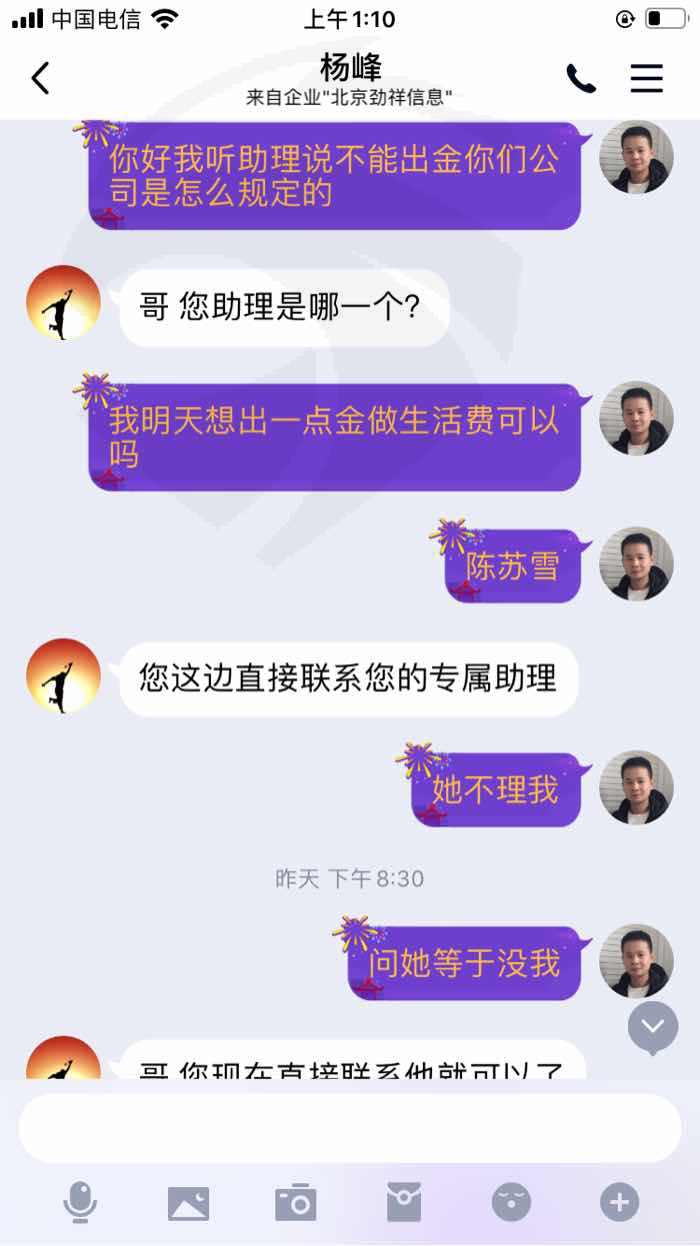The image size is (700, 1246).
Task: Open the photo gallery picker
Action: [188, 1202]
